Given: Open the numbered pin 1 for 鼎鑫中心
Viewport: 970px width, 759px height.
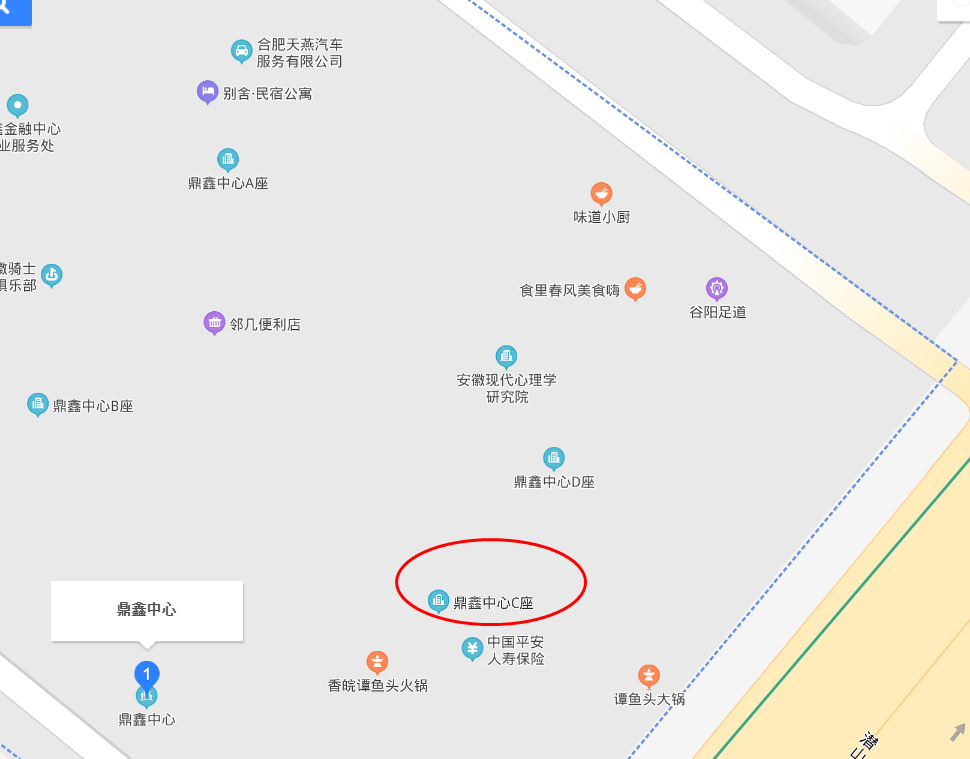Looking at the screenshot, I should 147,675.
